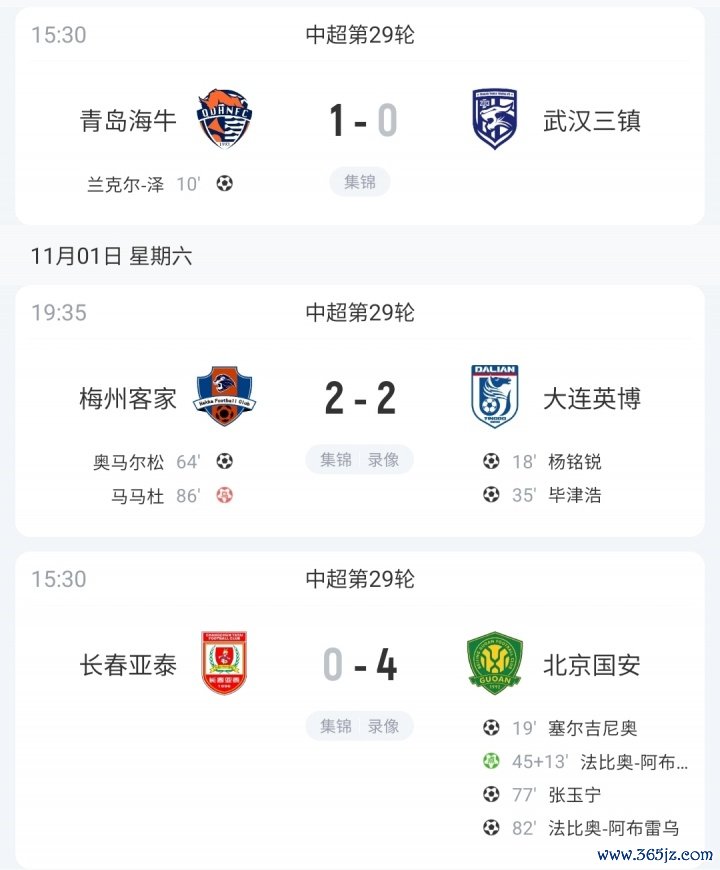This screenshot has height=870, width=720.
Task: Open highlights (集锦) for 青岛海牛 vs 武汉三镇
Action: [359, 182]
